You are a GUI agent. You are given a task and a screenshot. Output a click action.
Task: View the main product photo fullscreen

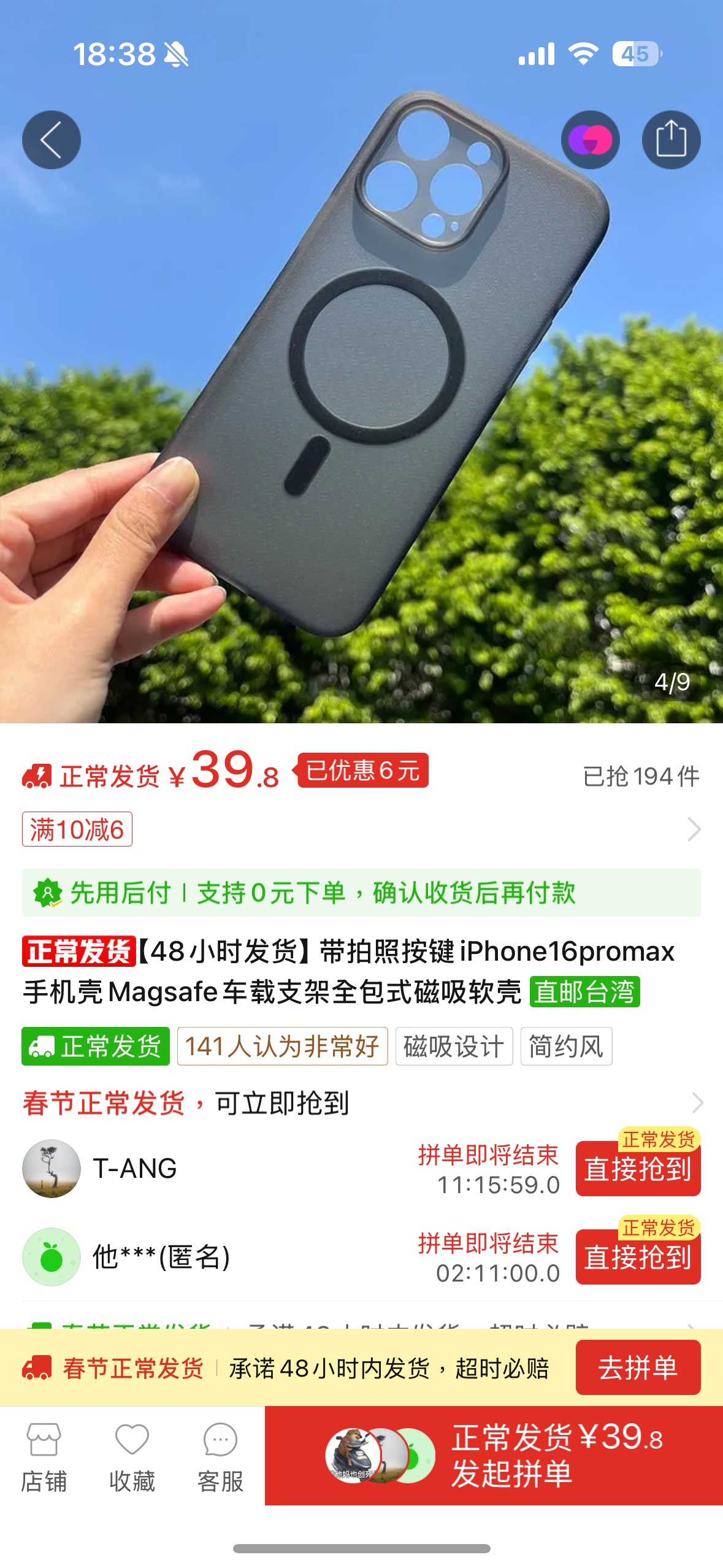click(361, 393)
